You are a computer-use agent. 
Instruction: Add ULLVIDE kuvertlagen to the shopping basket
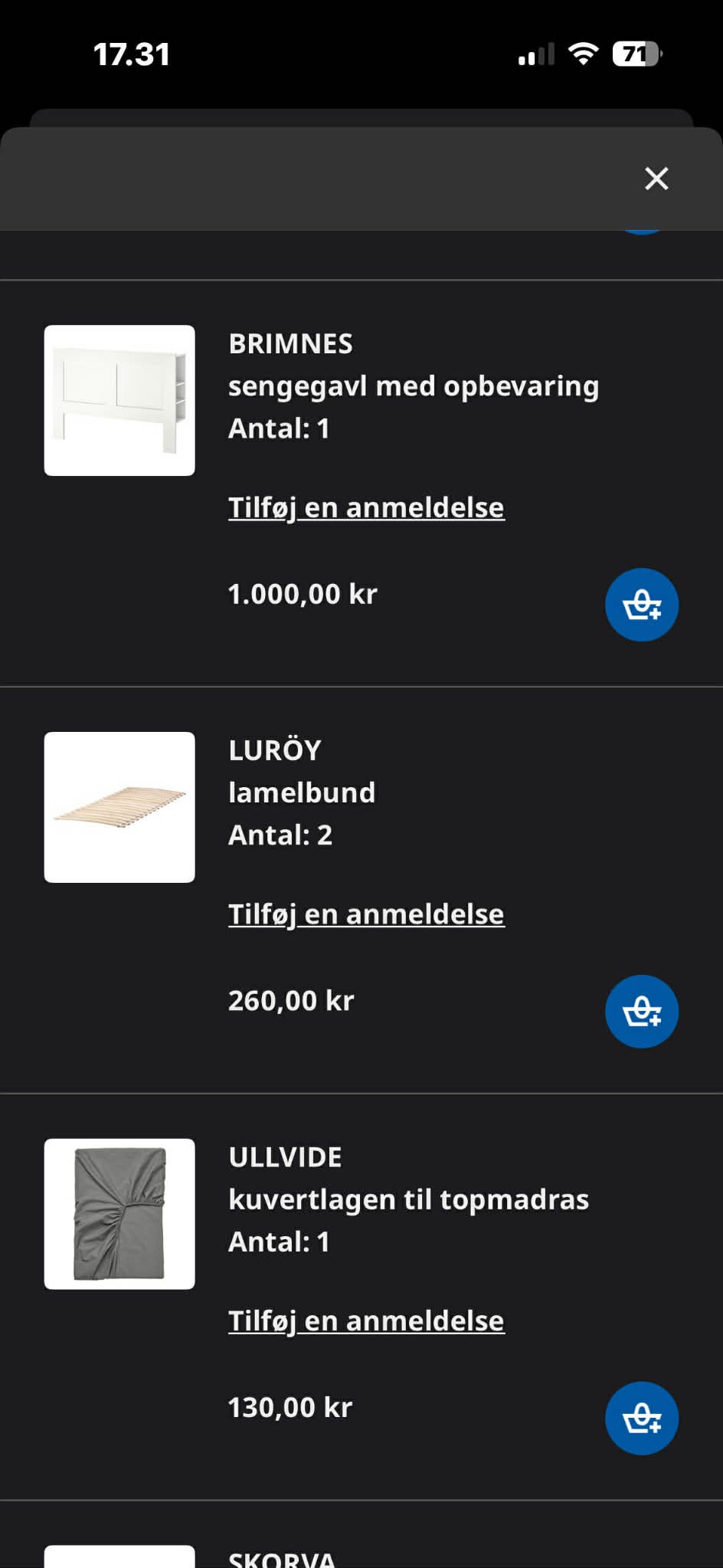click(642, 1418)
